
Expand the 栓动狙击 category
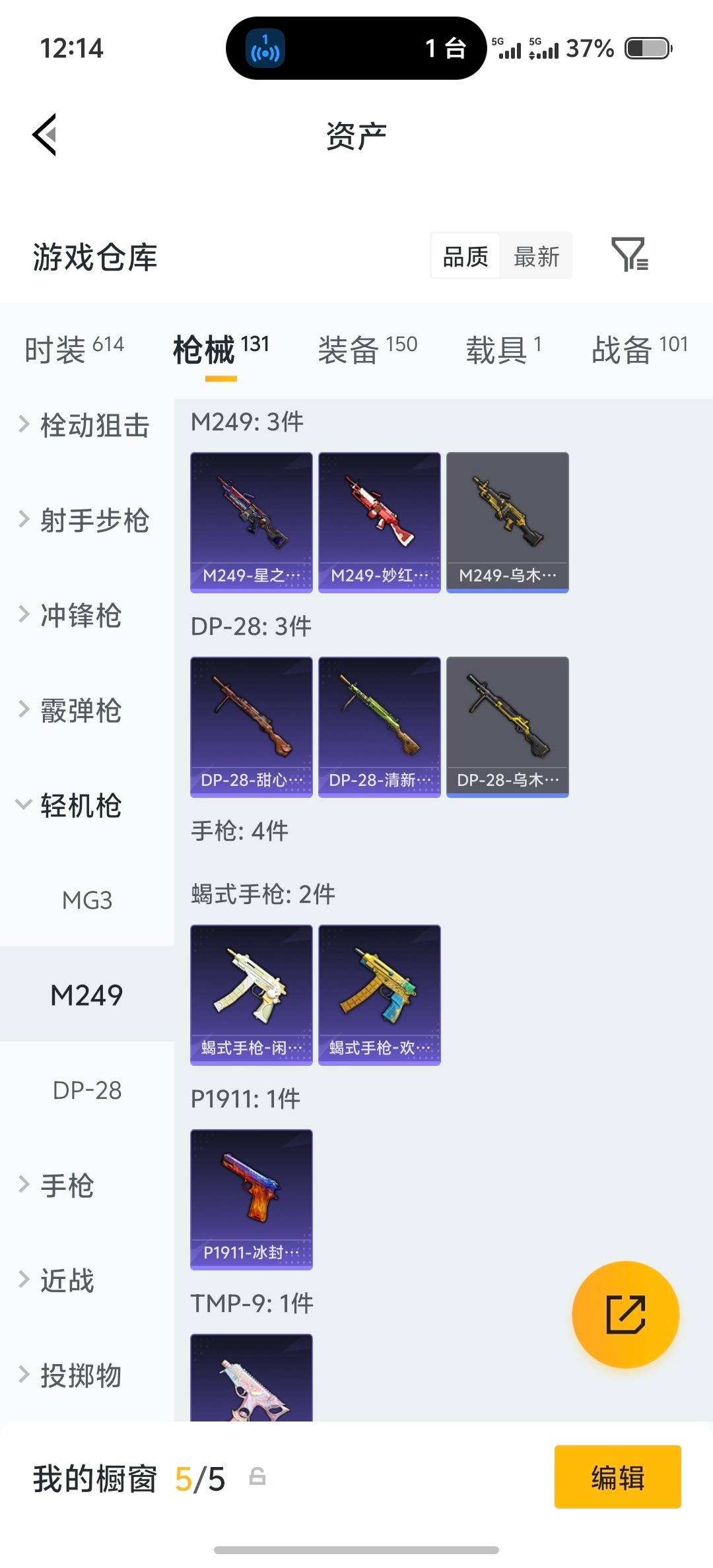click(x=85, y=426)
